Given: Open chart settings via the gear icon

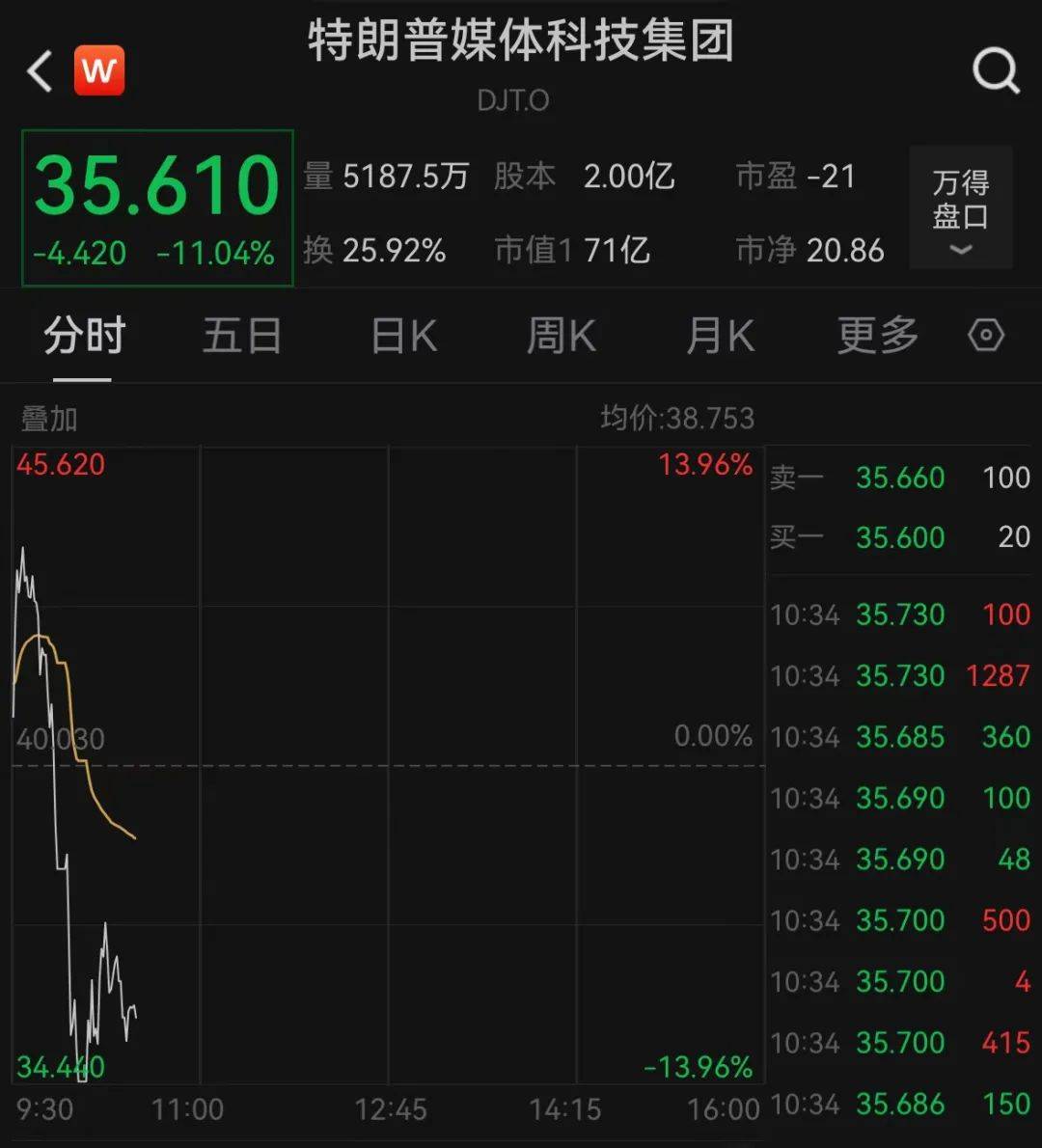Looking at the screenshot, I should [985, 336].
